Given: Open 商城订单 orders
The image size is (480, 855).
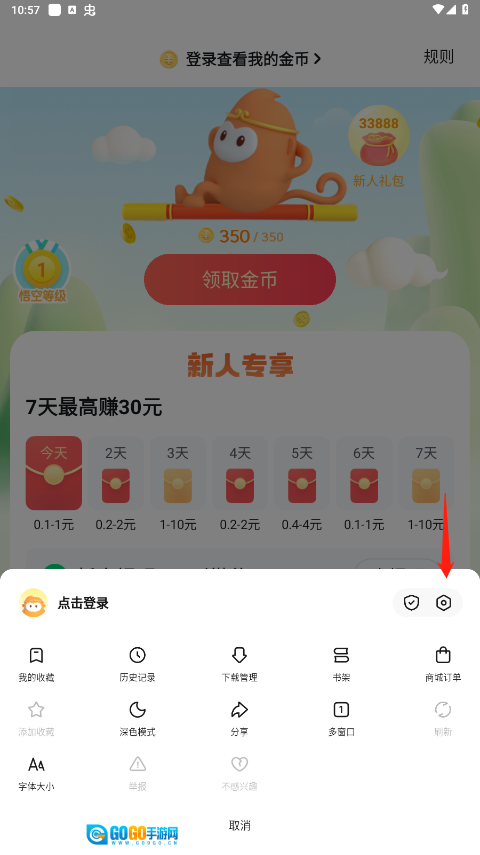Looking at the screenshot, I should tap(443, 664).
